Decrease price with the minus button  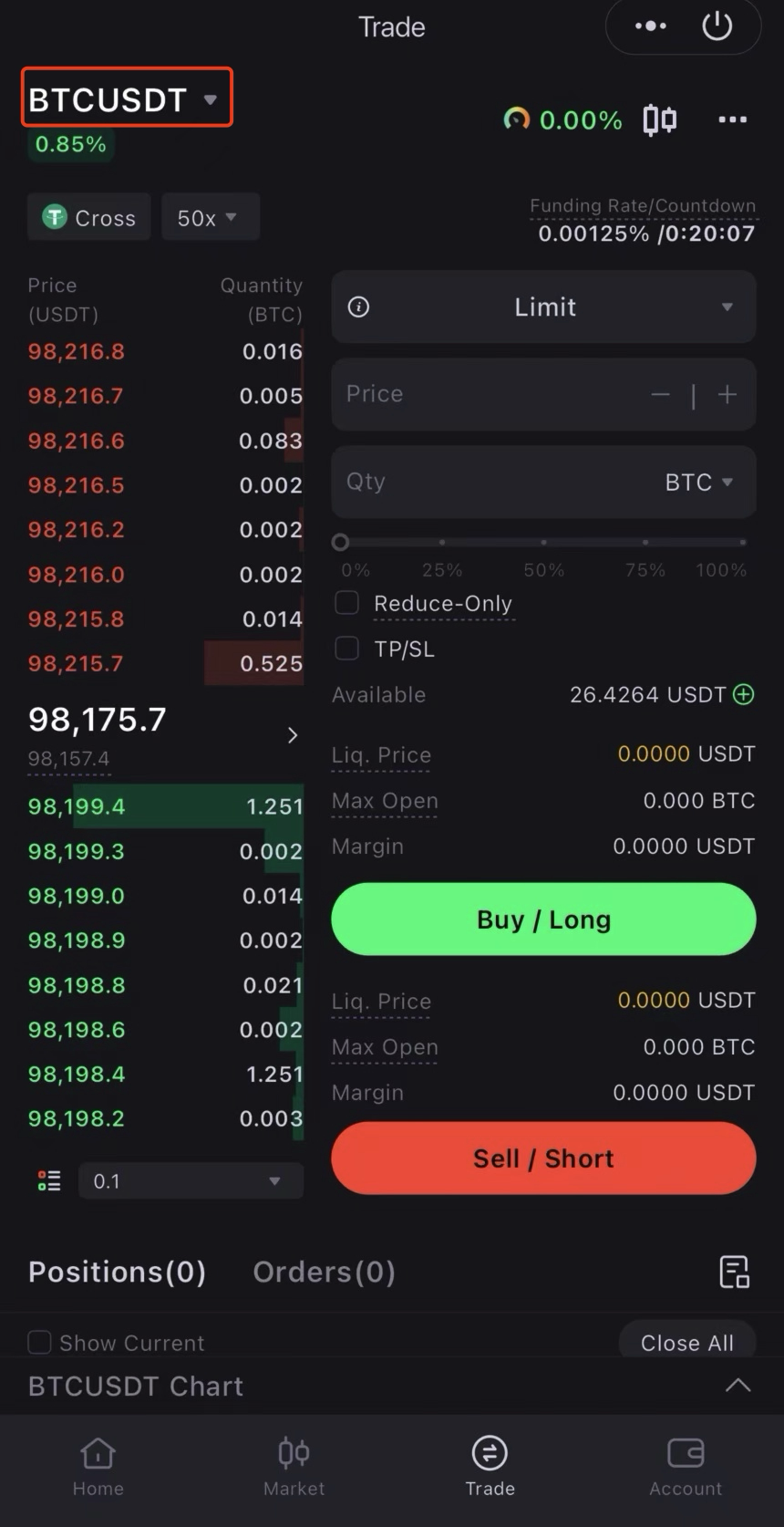click(661, 395)
